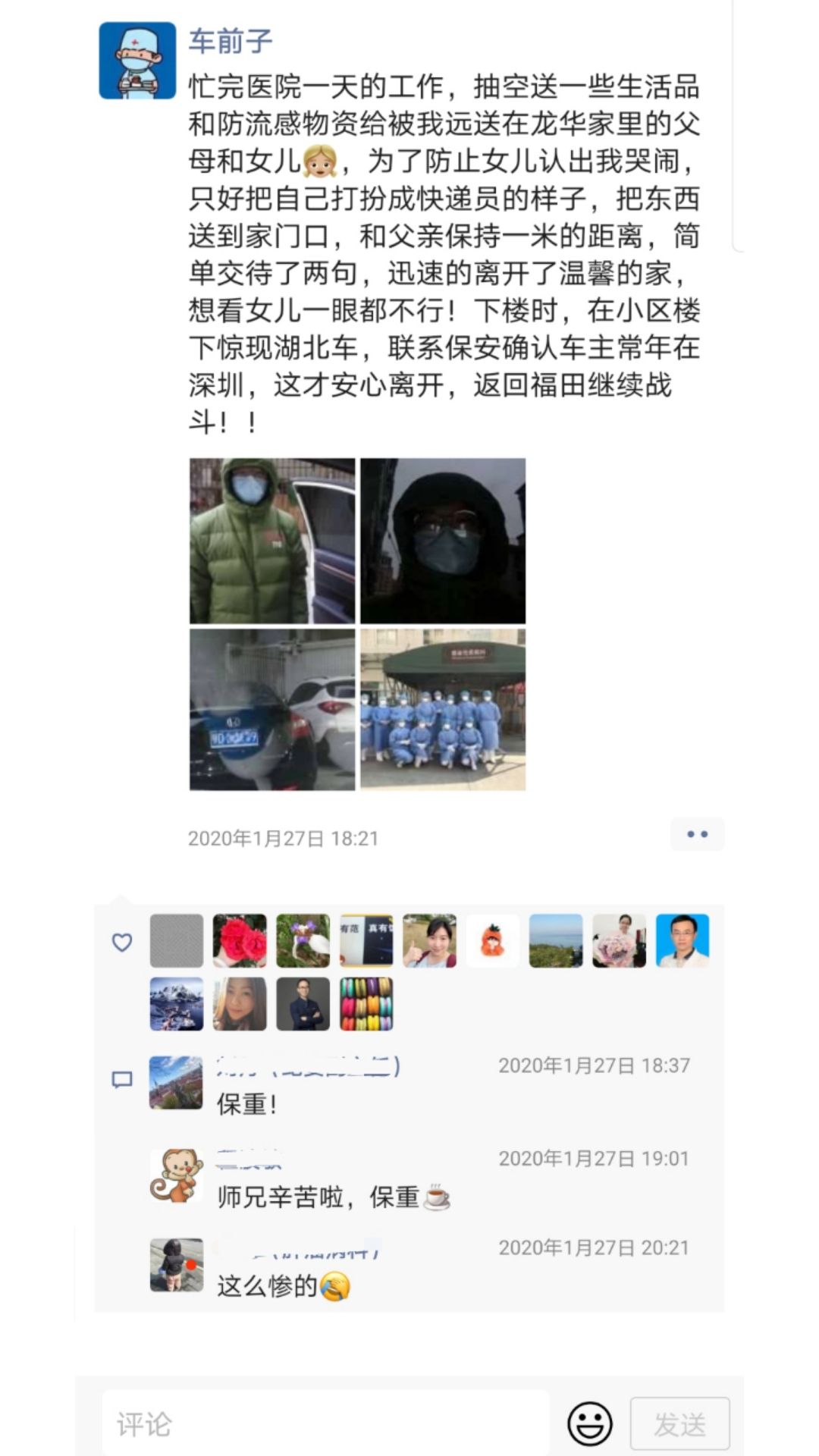Open the emoji picker
Screen dimensions: 819x1456
coord(589,1424)
